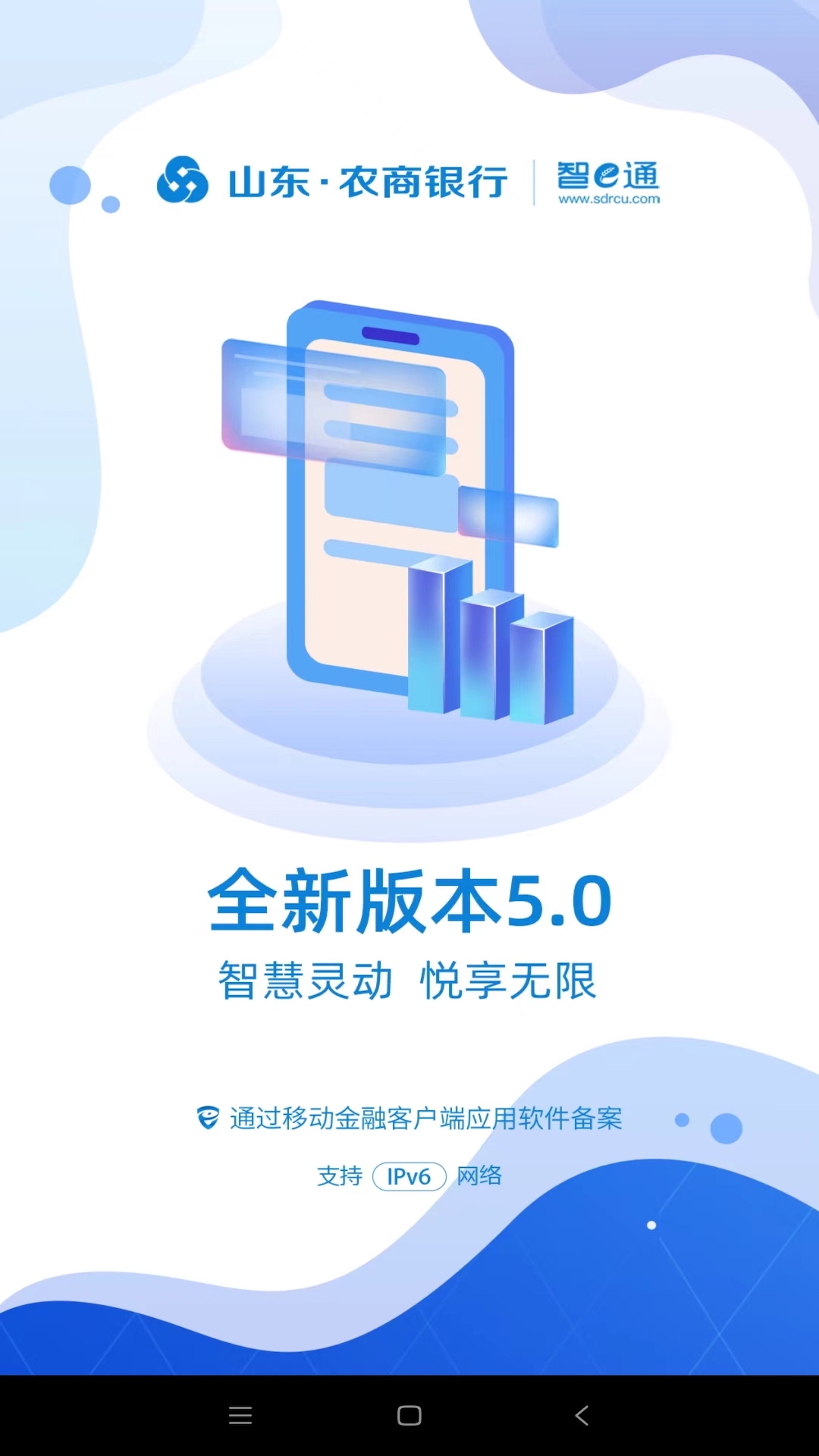Return to the home screen via the navigation bar
The image size is (819, 1456).
click(409, 1415)
